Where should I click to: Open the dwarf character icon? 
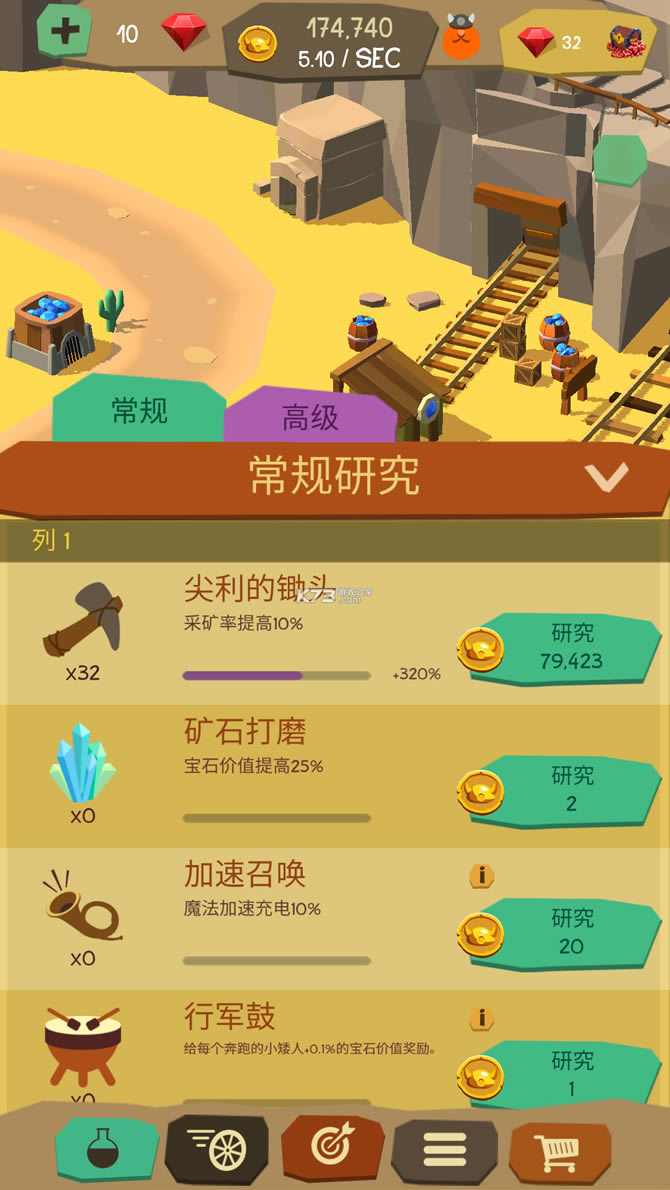point(462,39)
